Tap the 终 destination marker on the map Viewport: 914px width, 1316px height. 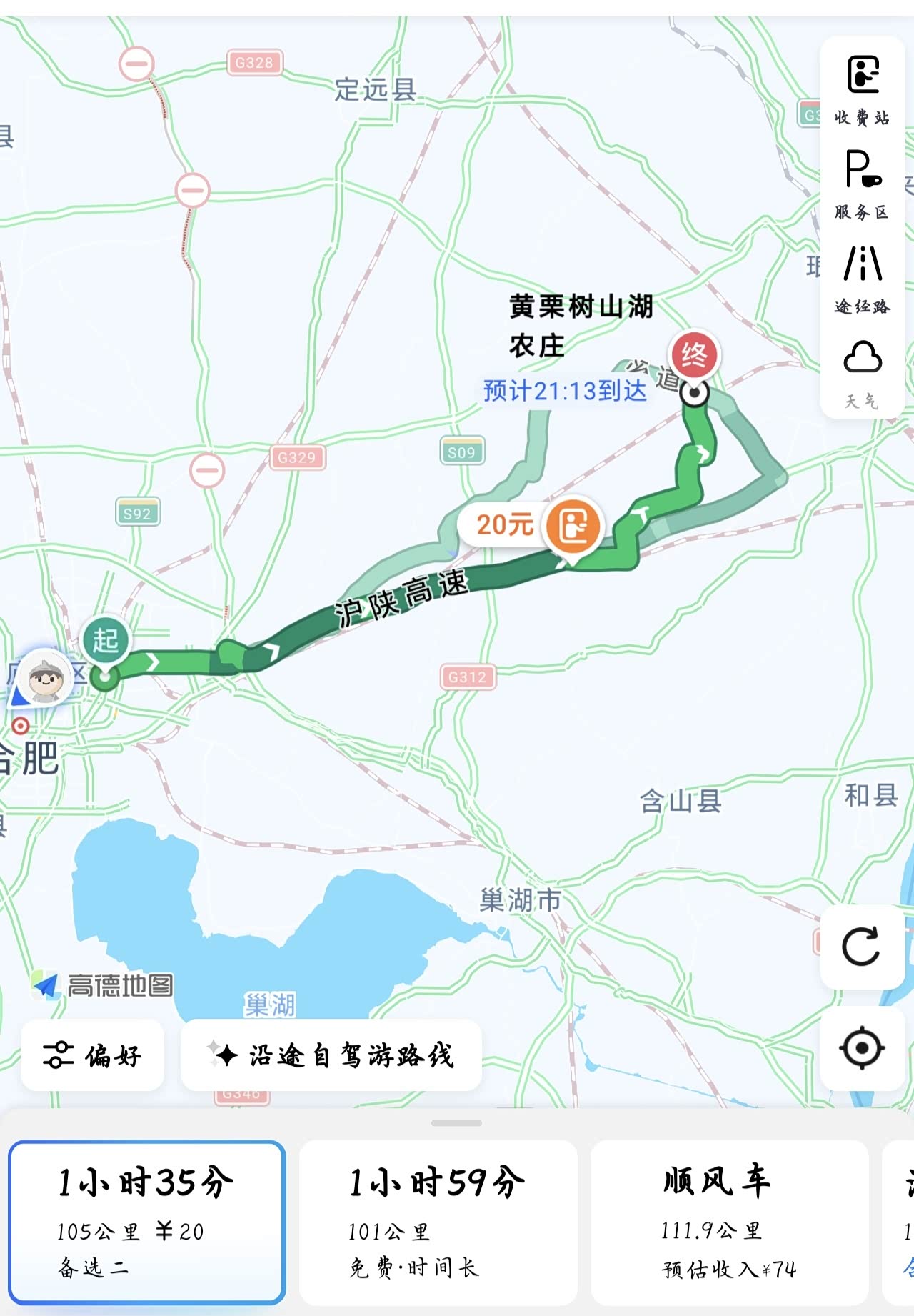[693, 356]
